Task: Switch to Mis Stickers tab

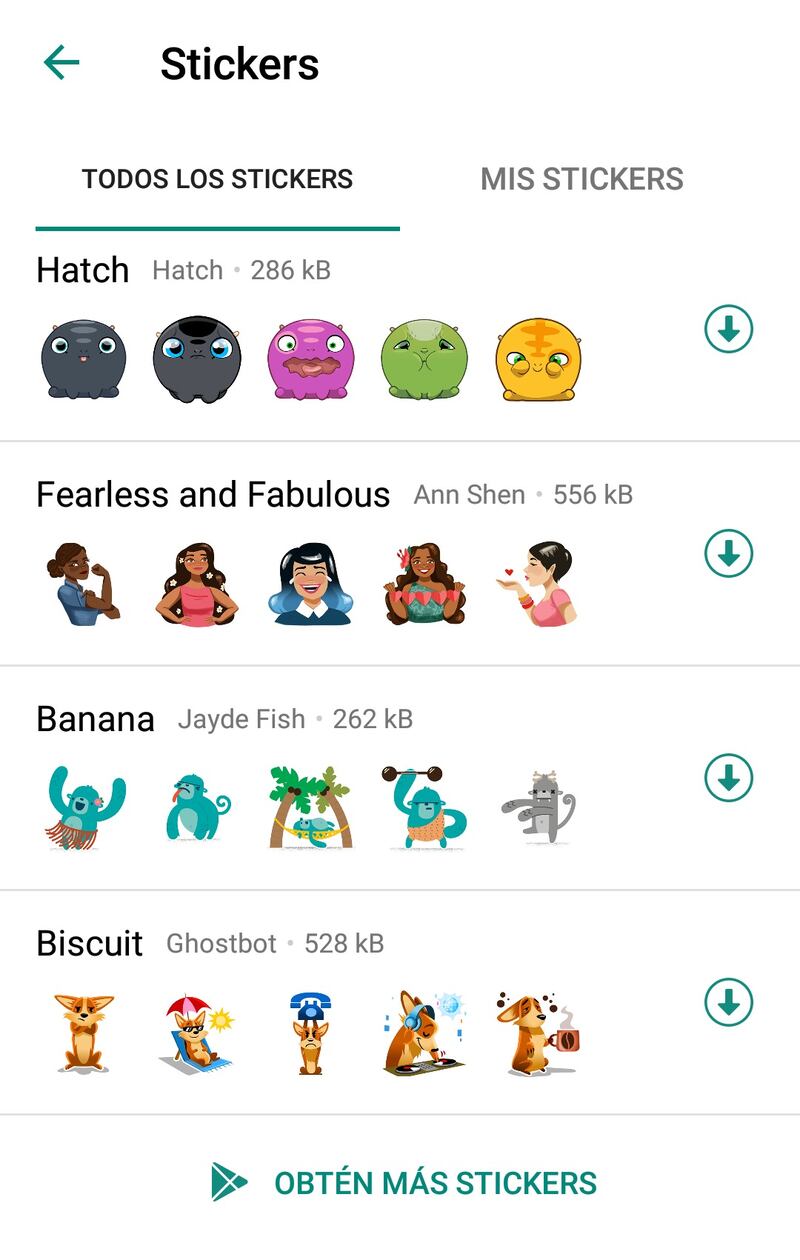Action: (x=582, y=179)
